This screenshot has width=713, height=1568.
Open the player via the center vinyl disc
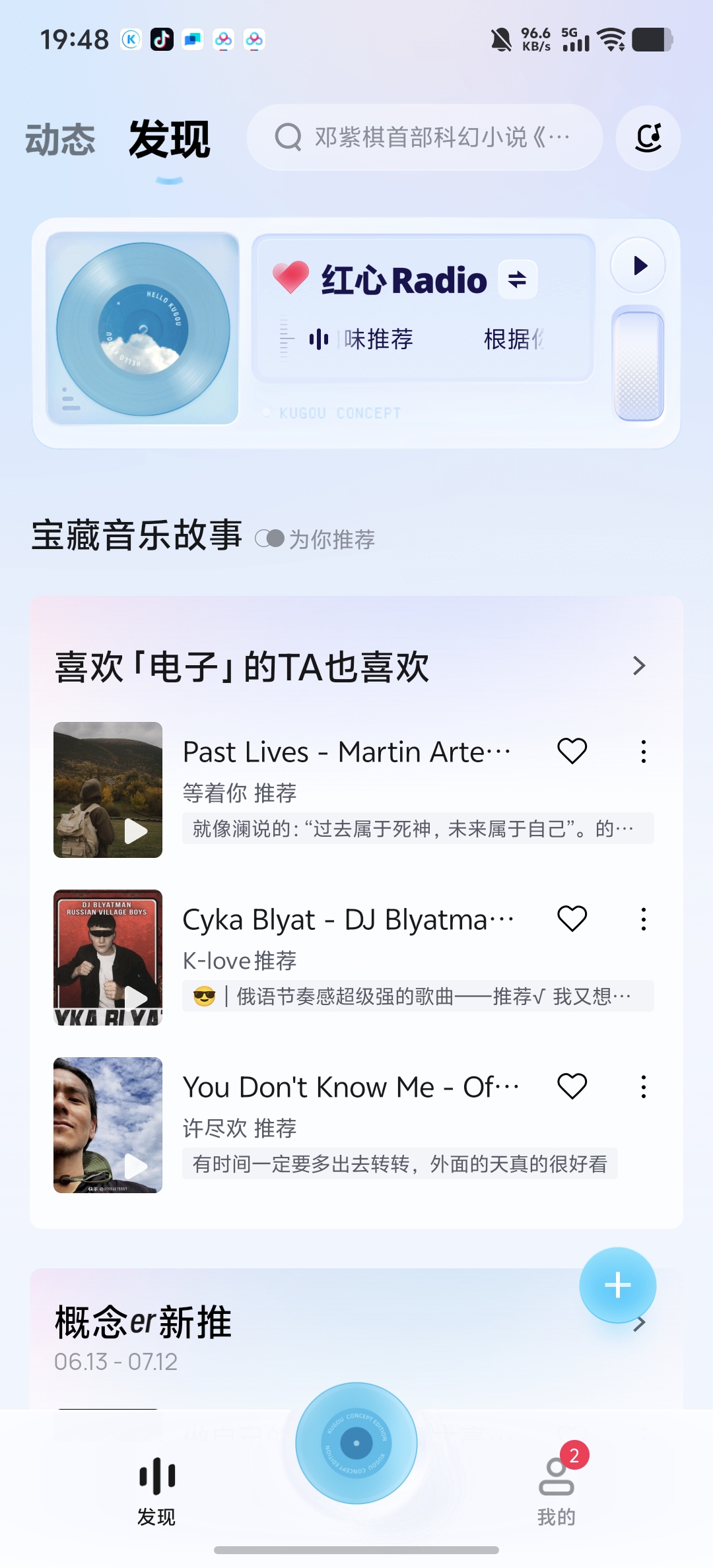[x=356, y=1443]
